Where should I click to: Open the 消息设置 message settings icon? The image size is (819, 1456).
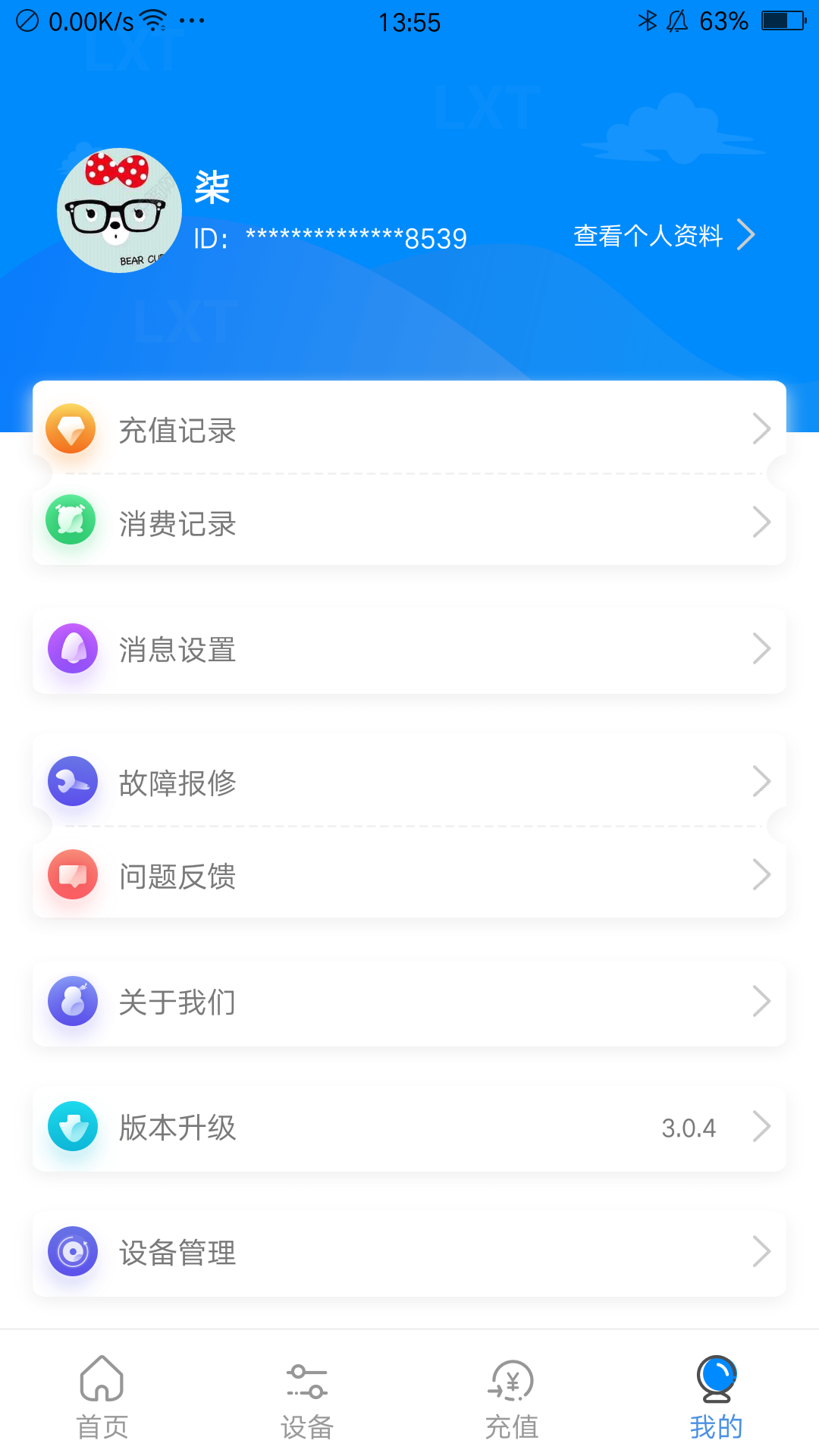[x=71, y=648]
